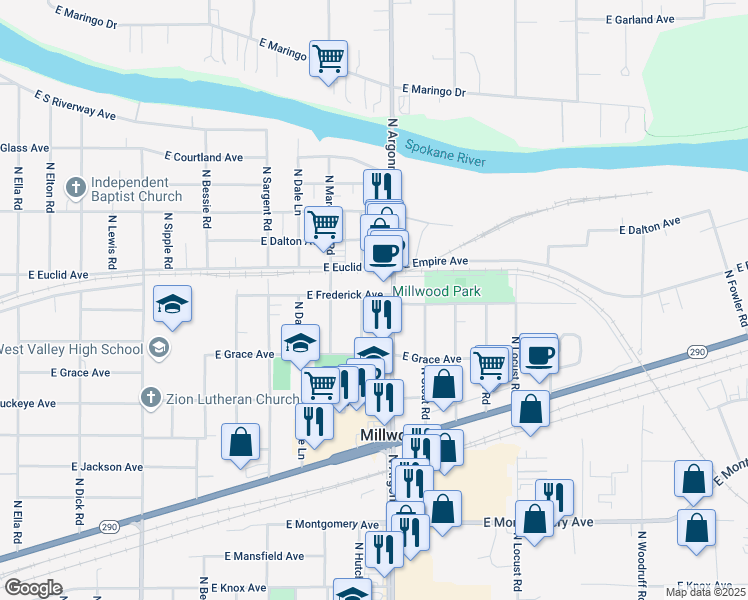Select the shopping bag marker near E Jackson Ave
The image size is (748, 600).
tap(240, 441)
